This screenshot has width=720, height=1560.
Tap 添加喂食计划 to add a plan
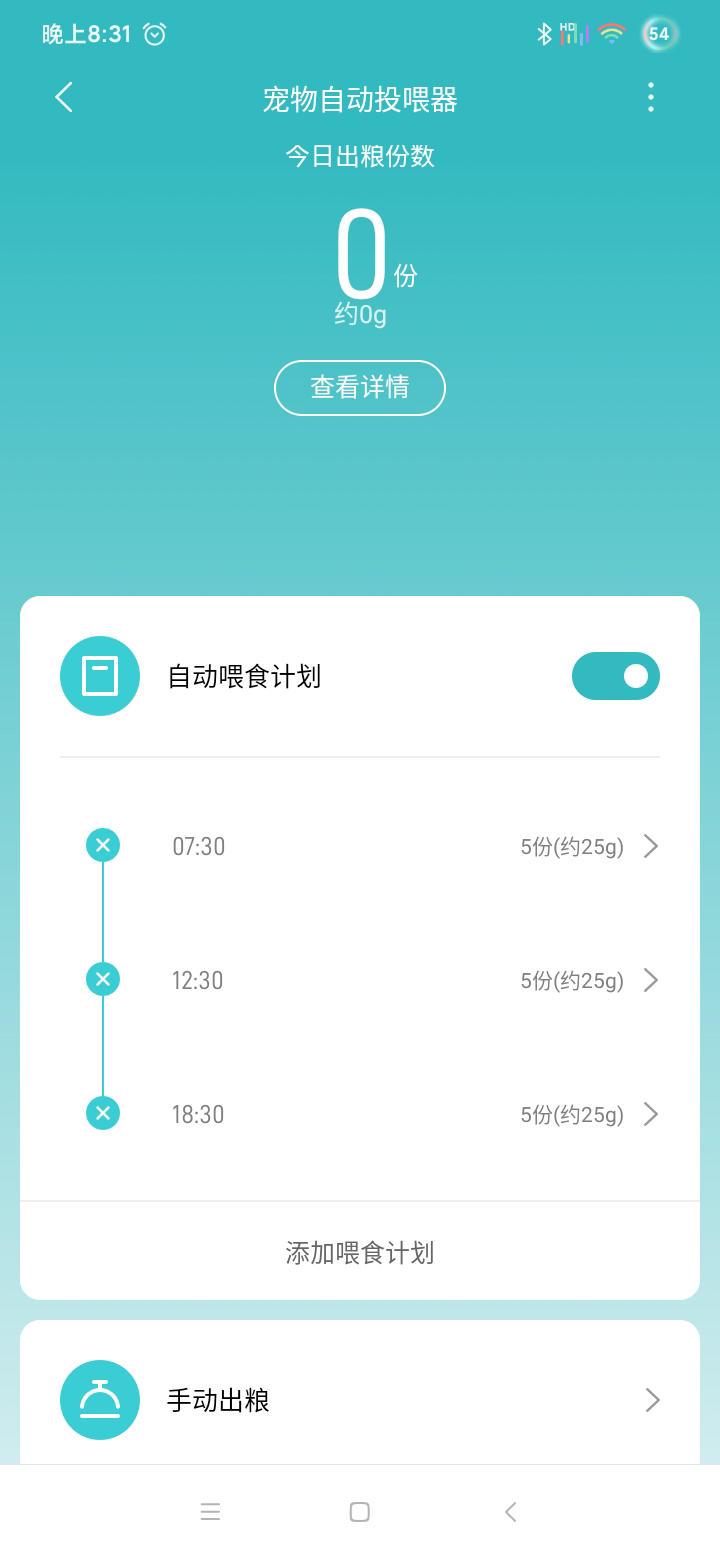click(x=360, y=1252)
